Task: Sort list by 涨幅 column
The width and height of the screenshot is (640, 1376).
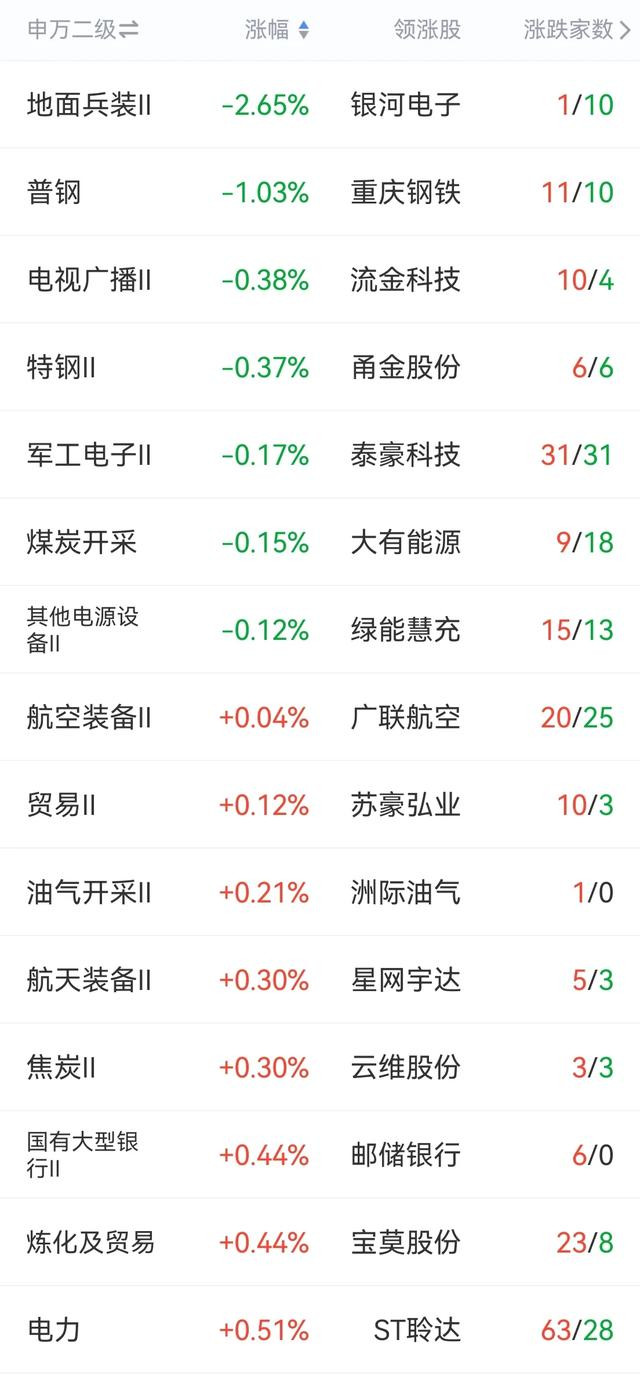Action: coord(277,30)
